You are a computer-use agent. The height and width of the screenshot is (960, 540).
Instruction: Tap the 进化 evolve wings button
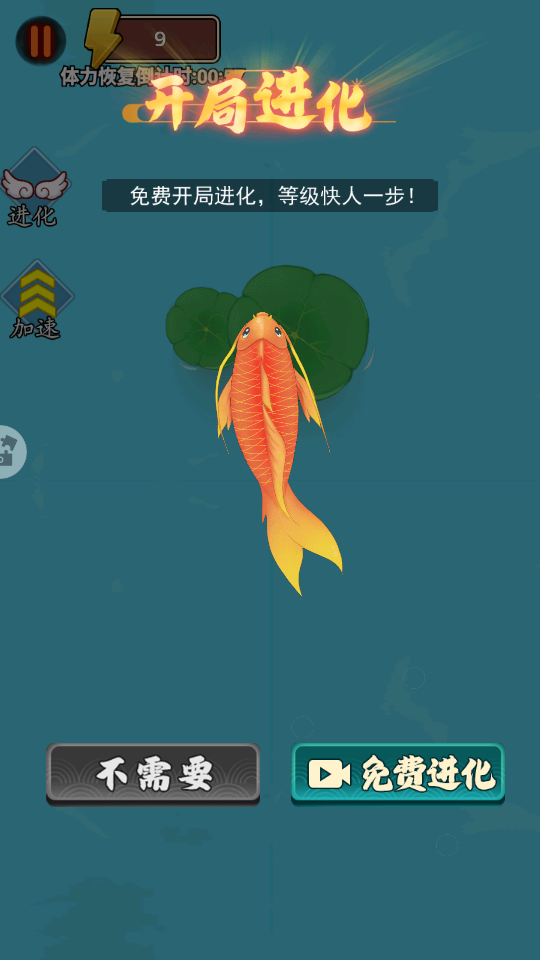[35, 188]
